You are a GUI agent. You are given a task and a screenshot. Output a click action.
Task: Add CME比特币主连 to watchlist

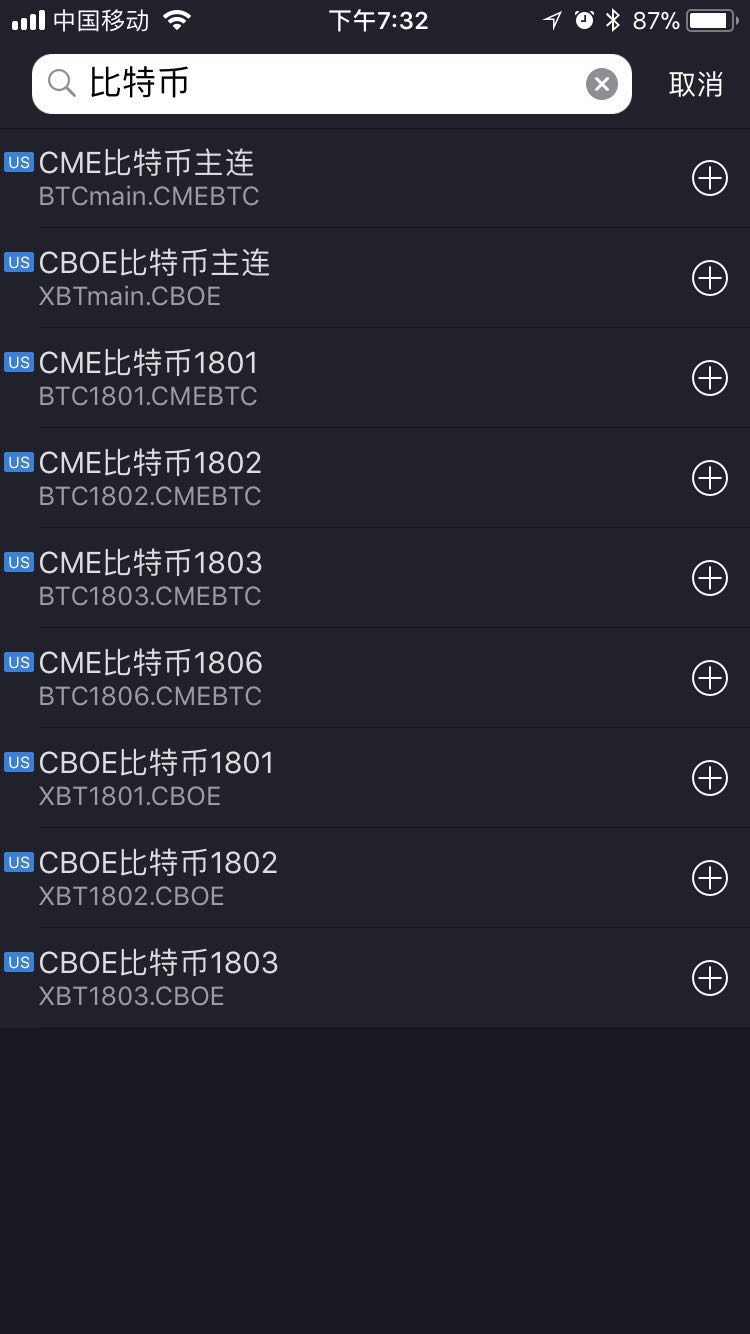710,178
